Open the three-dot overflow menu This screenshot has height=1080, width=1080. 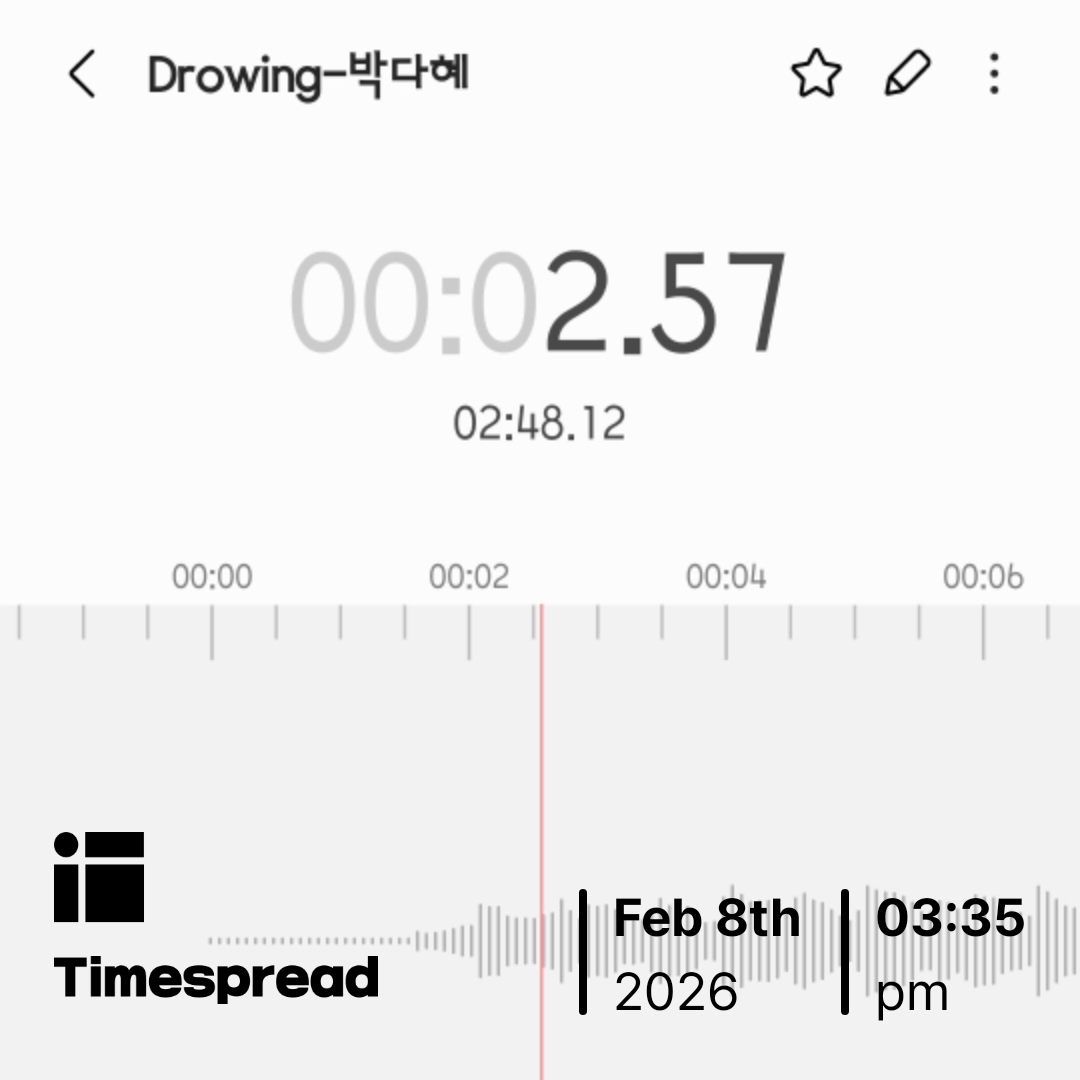[993, 75]
